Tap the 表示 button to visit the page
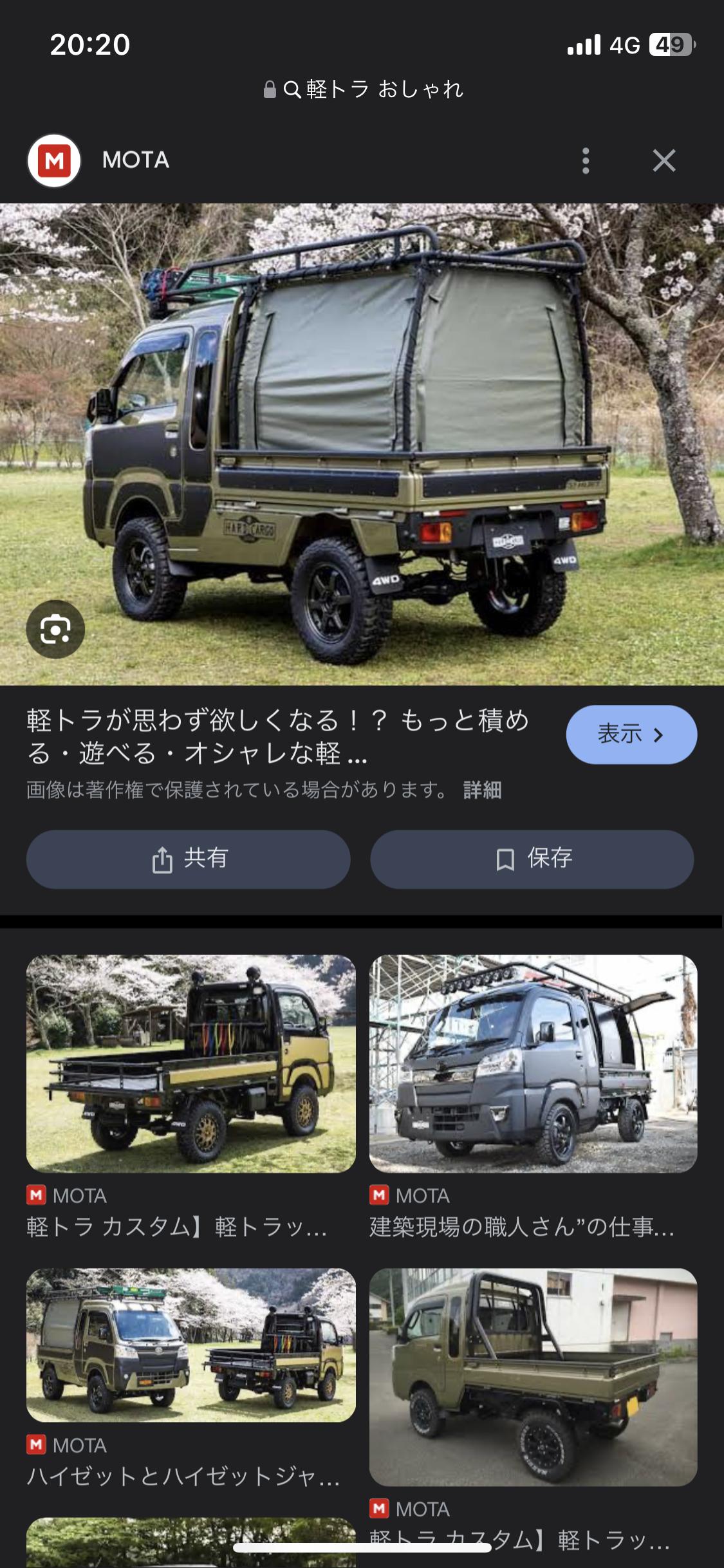This screenshot has height=1568, width=724. [x=631, y=734]
